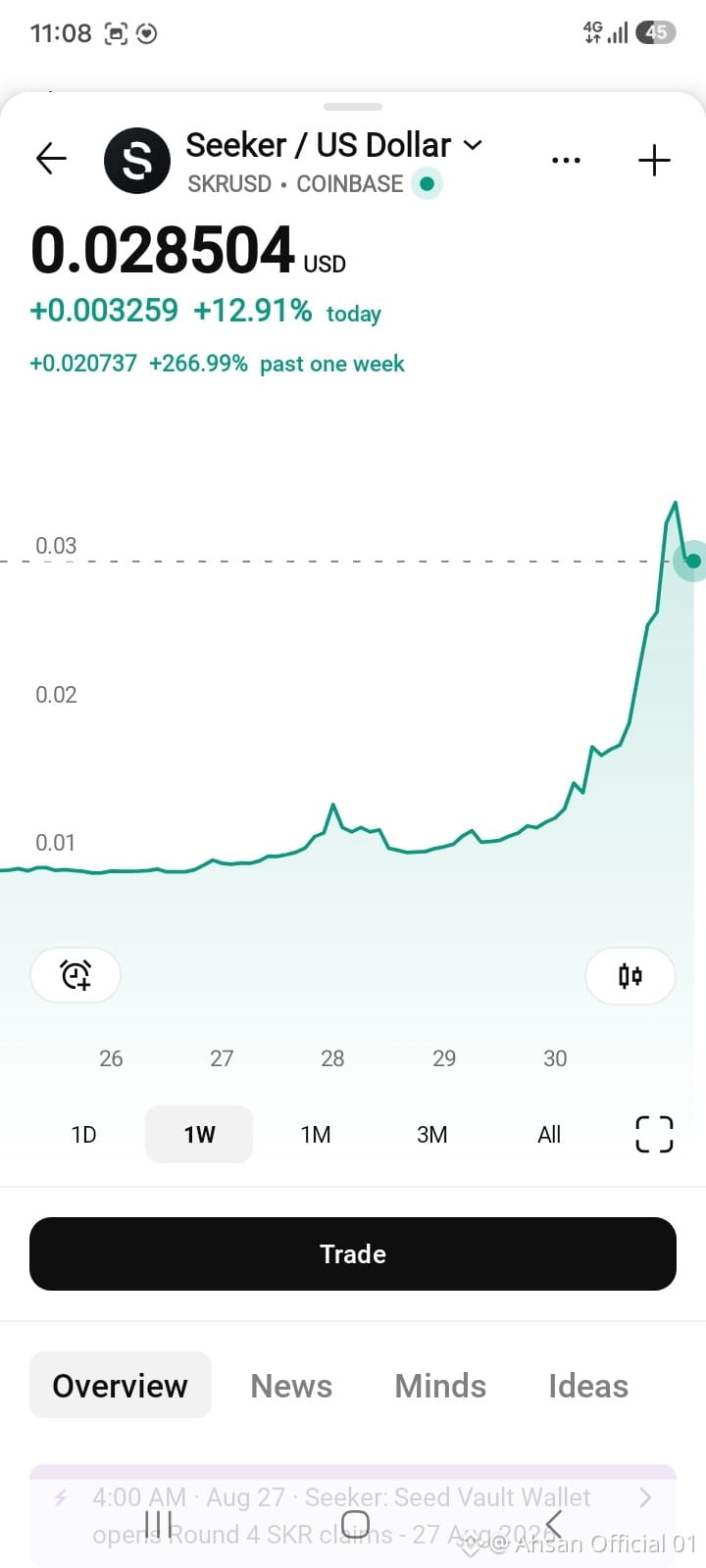Open recent apps from the navigation bar
Image resolution: width=706 pixels, height=1568 pixels.
point(158,1525)
